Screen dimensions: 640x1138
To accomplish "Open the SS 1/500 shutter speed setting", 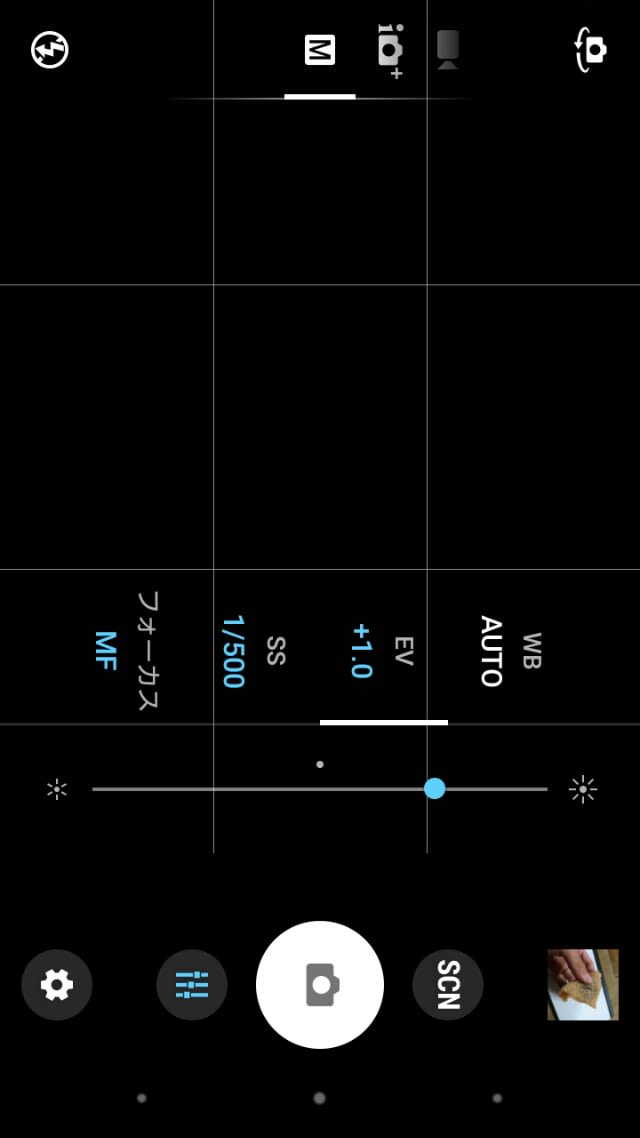I will tap(253, 651).
